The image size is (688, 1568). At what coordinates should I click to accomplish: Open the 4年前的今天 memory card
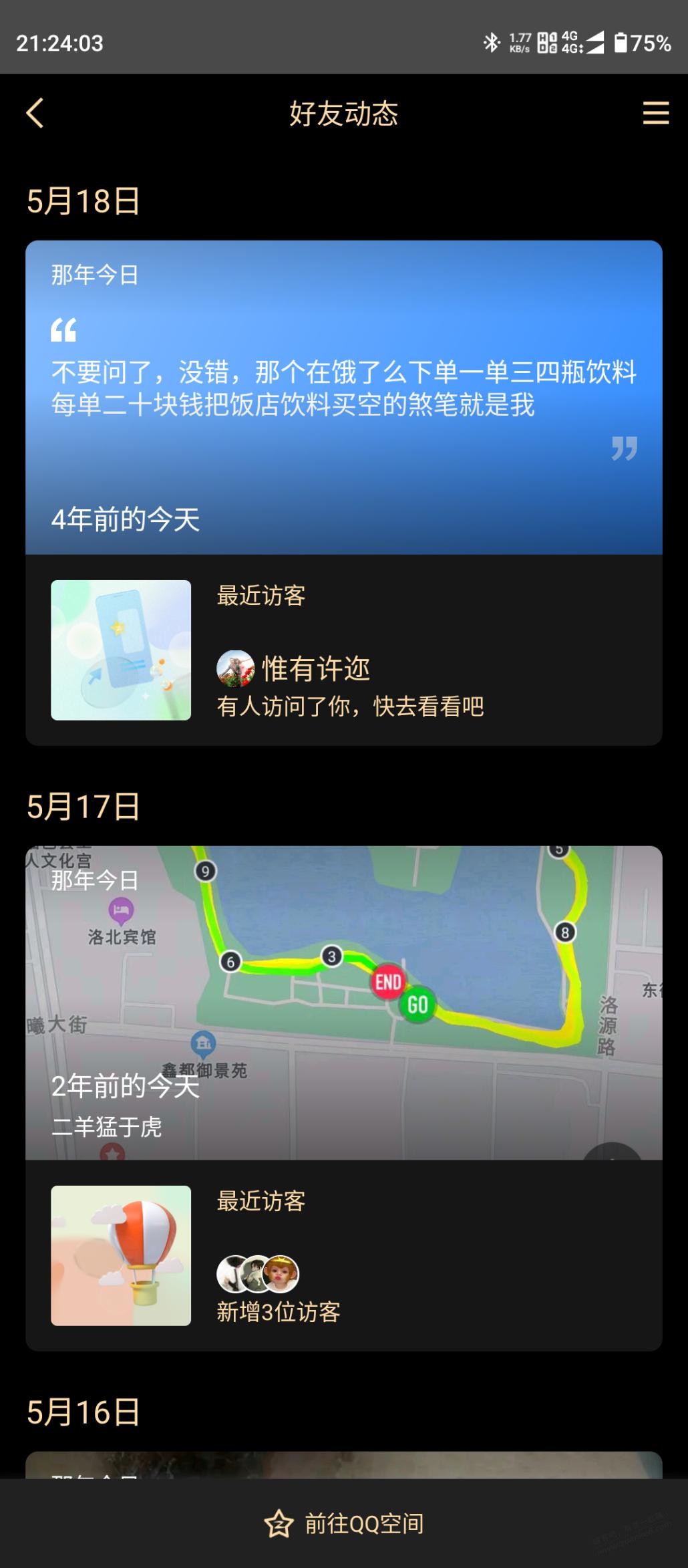(343, 397)
